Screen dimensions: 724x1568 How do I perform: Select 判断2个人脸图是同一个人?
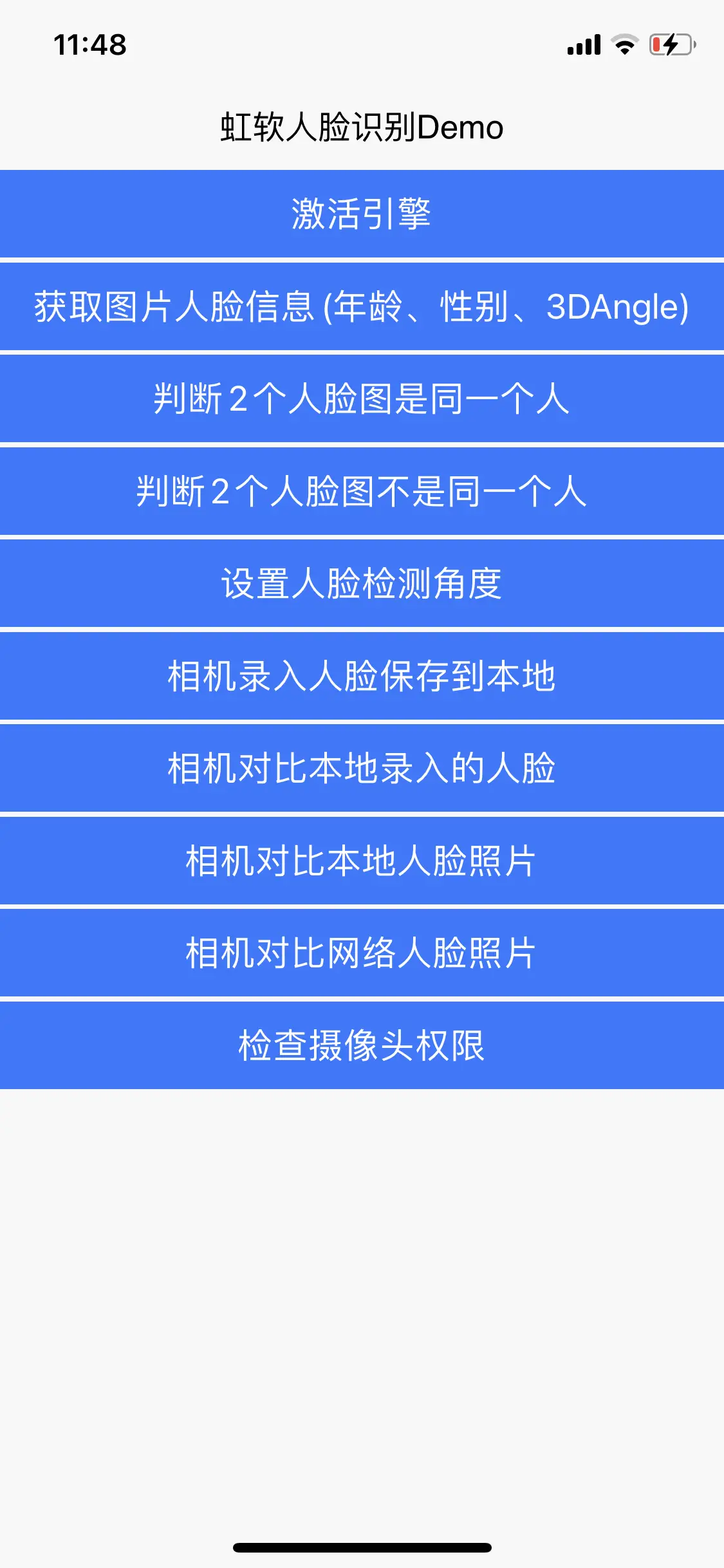click(362, 398)
